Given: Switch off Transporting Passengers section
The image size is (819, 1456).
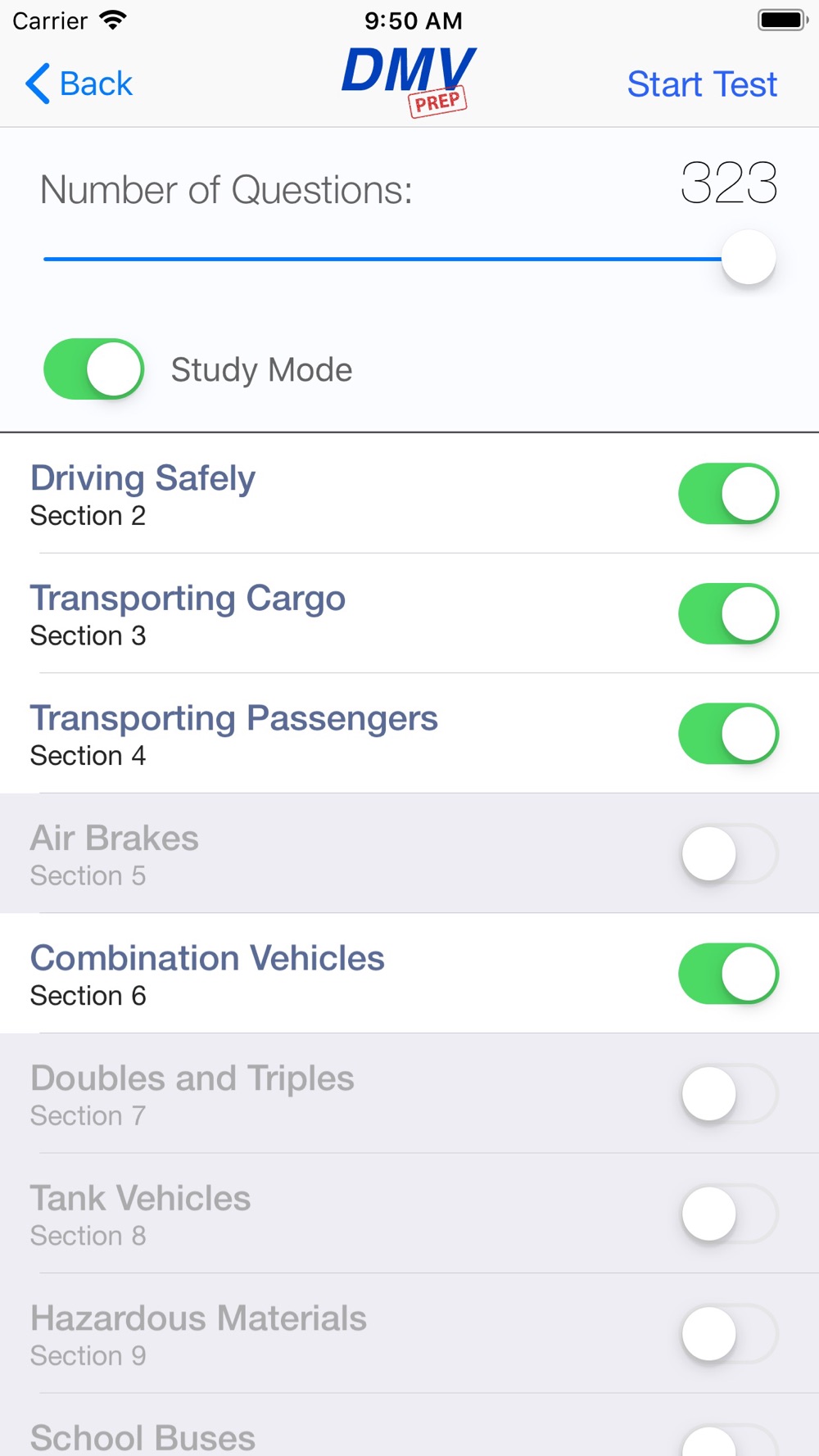Looking at the screenshot, I should coord(728,734).
